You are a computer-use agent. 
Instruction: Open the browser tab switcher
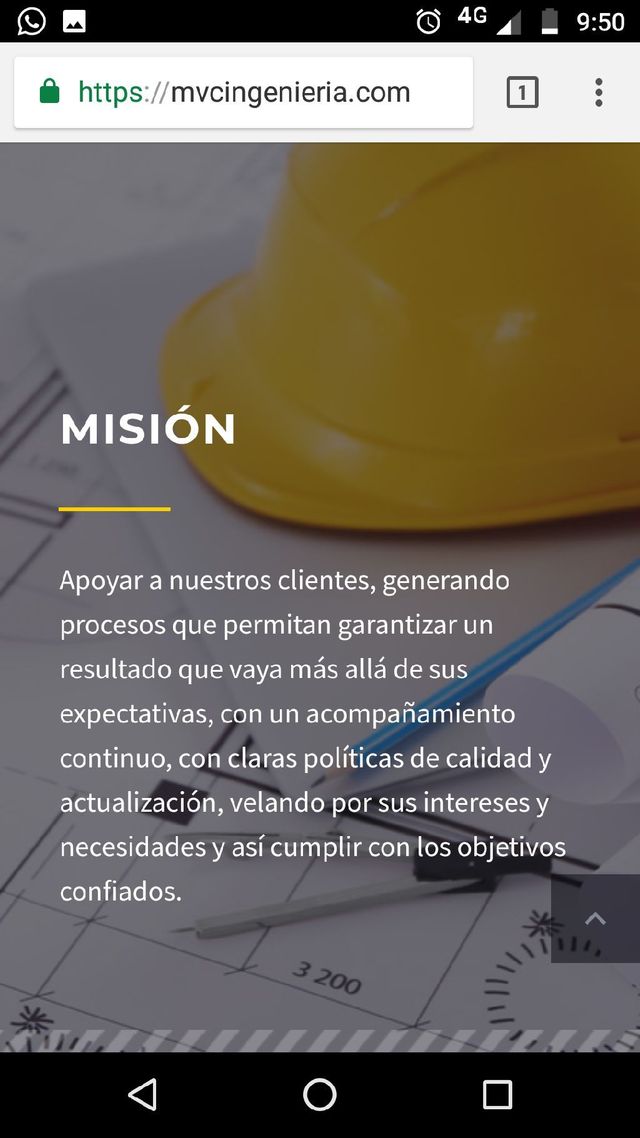(x=522, y=93)
